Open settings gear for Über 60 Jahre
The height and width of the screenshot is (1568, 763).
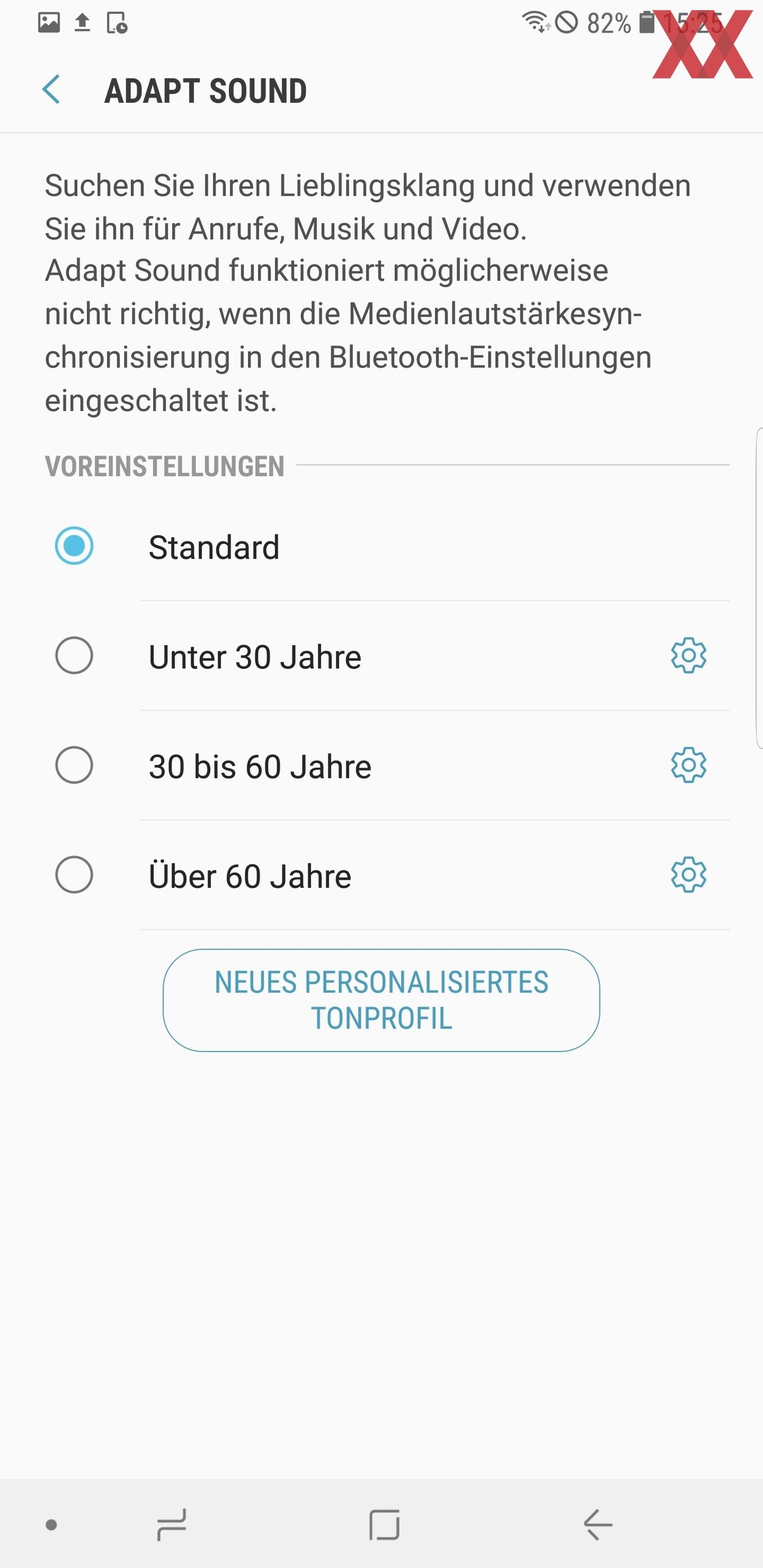[x=688, y=875]
